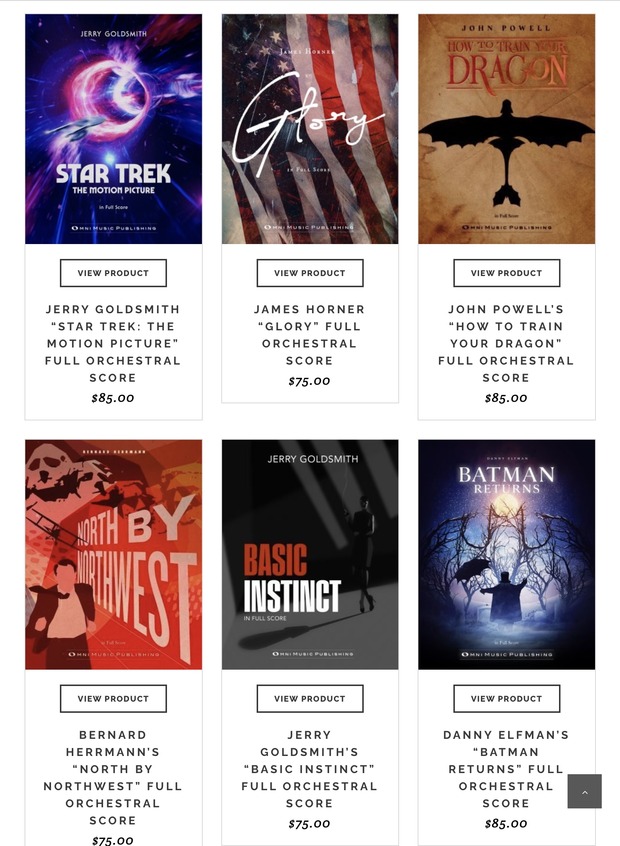Open Jerry Goldsmith's "Basic Instinct" title link
Screen dimensions: 620x846
pyautogui.click(x=310, y=769)
